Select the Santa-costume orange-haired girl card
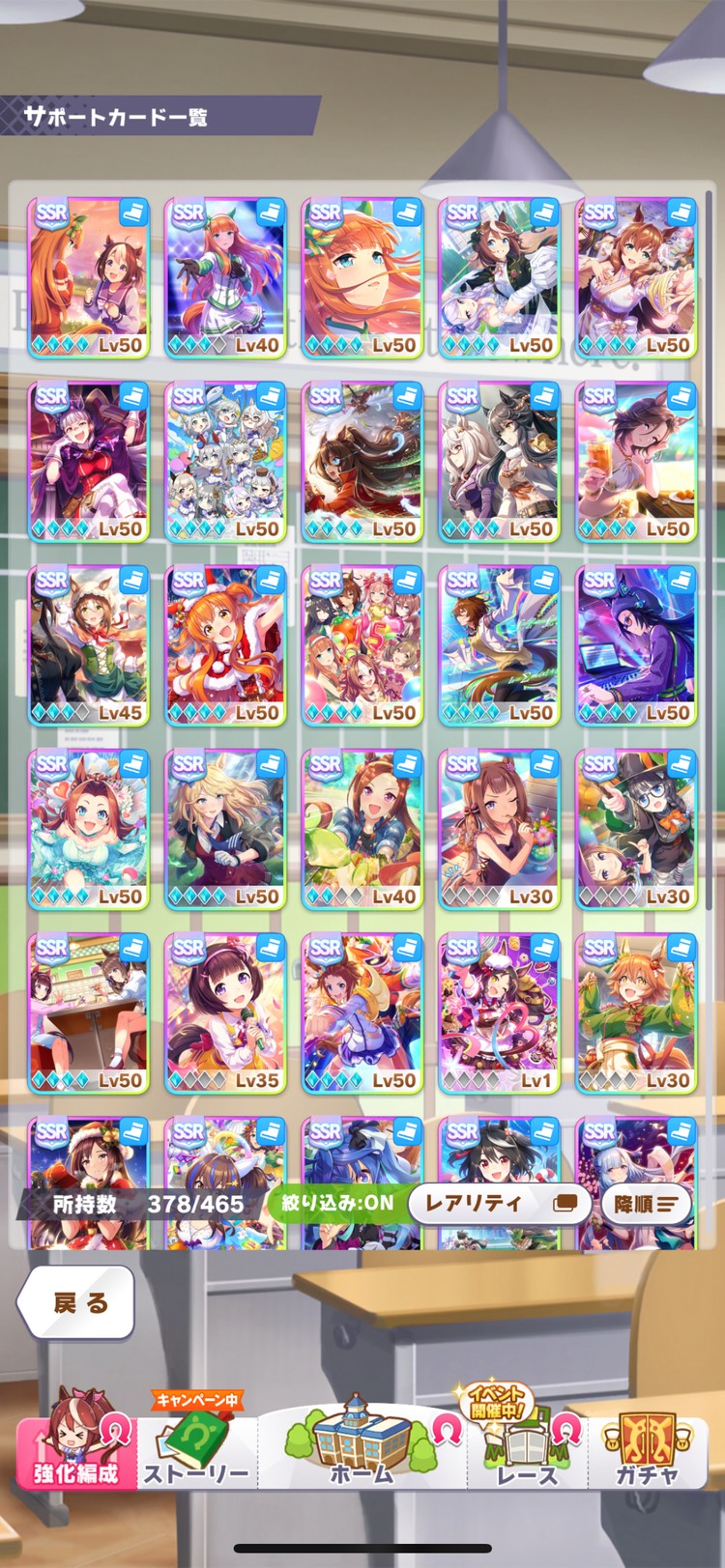The width and height of the screenshot is (725, 1568). point(226,645)
